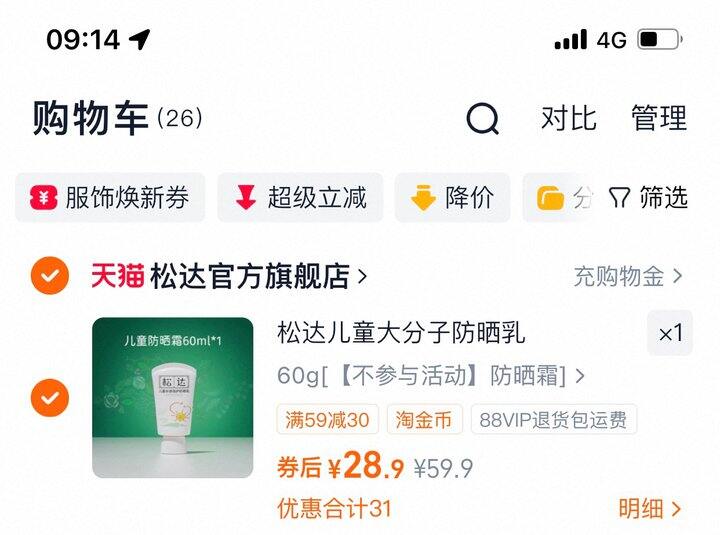Tap the 满59减30 promotion tag
720x535 pixels.
click(x=327, y=420)
